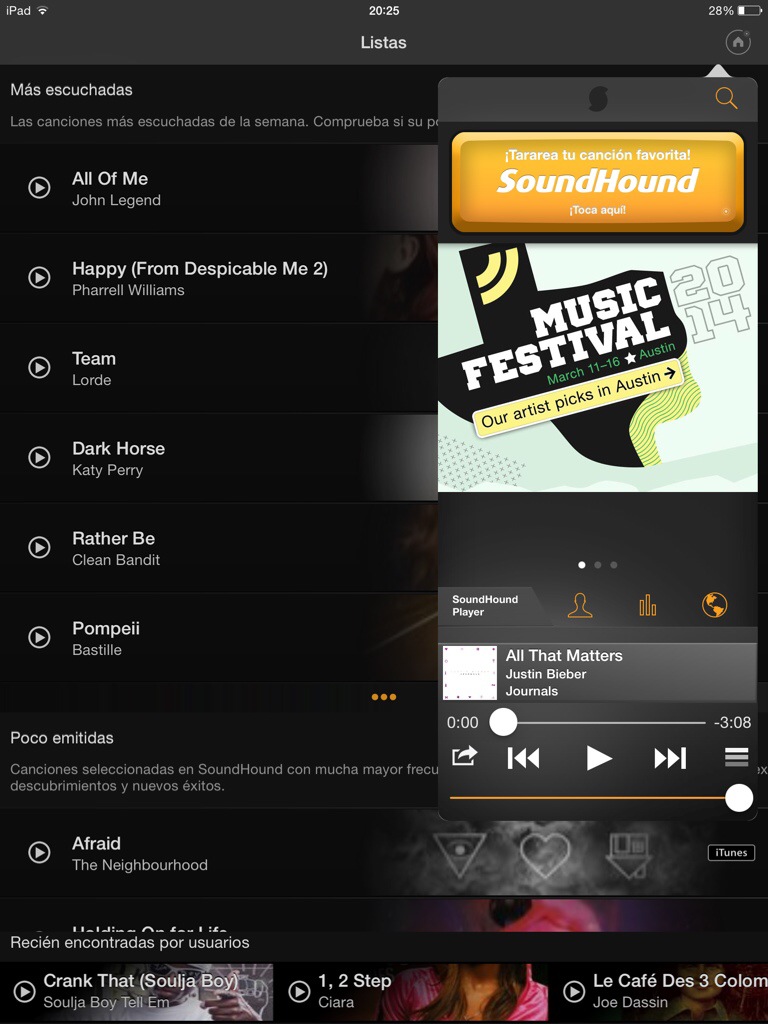Play Pompeii by Bastille
Screen dimensions: 768x1024
point(39,637)
